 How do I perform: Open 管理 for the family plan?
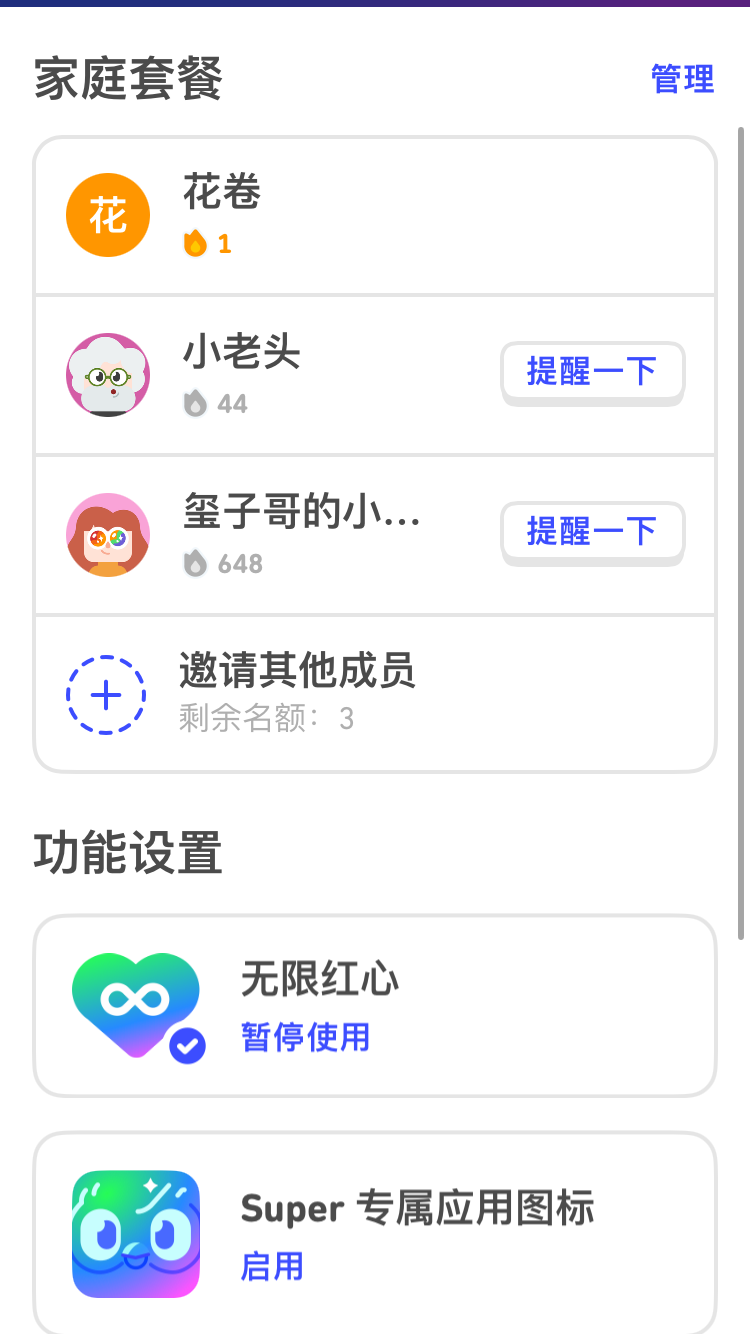682,79
